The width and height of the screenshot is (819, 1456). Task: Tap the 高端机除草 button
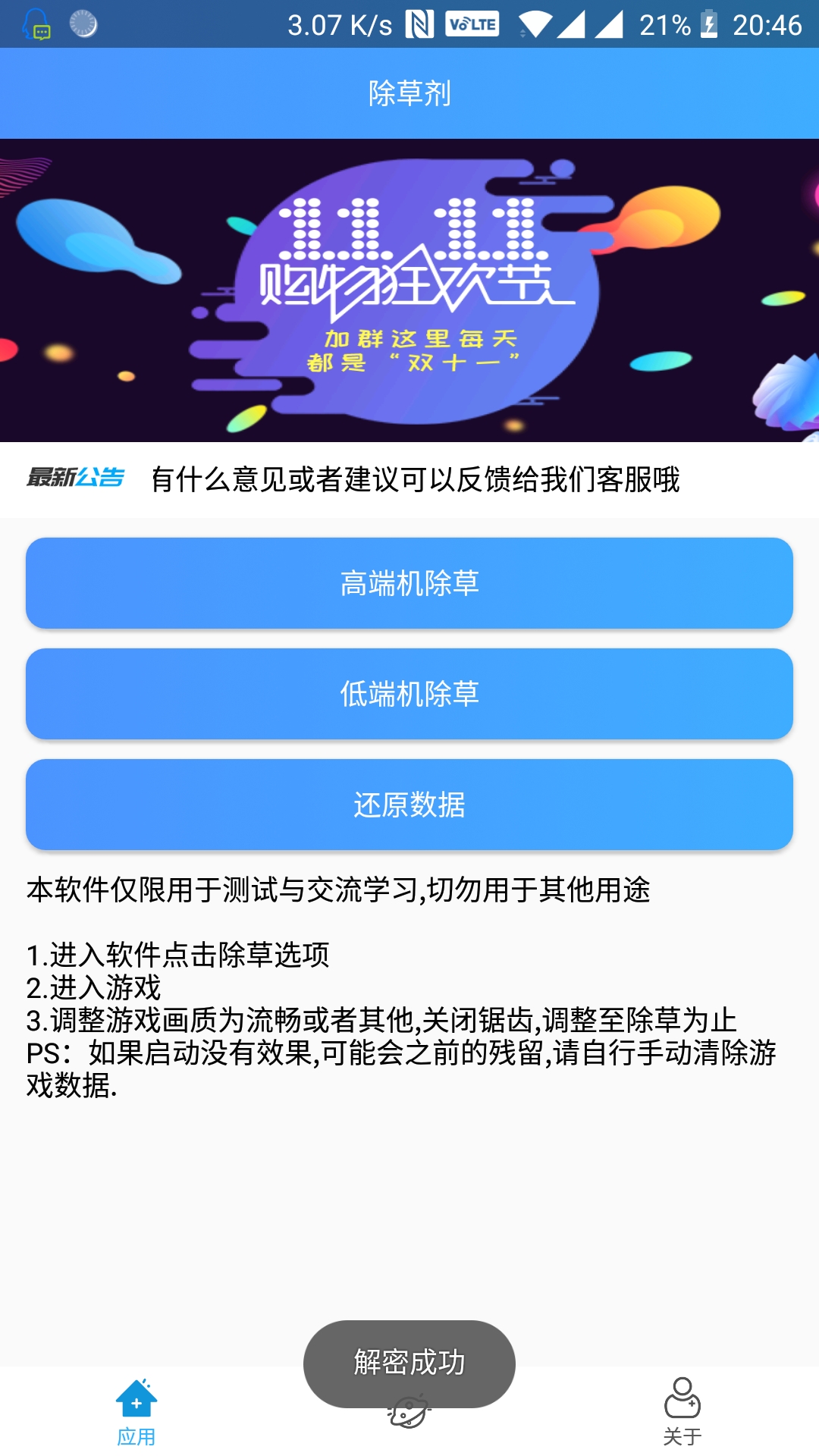(x=409, y=583)
